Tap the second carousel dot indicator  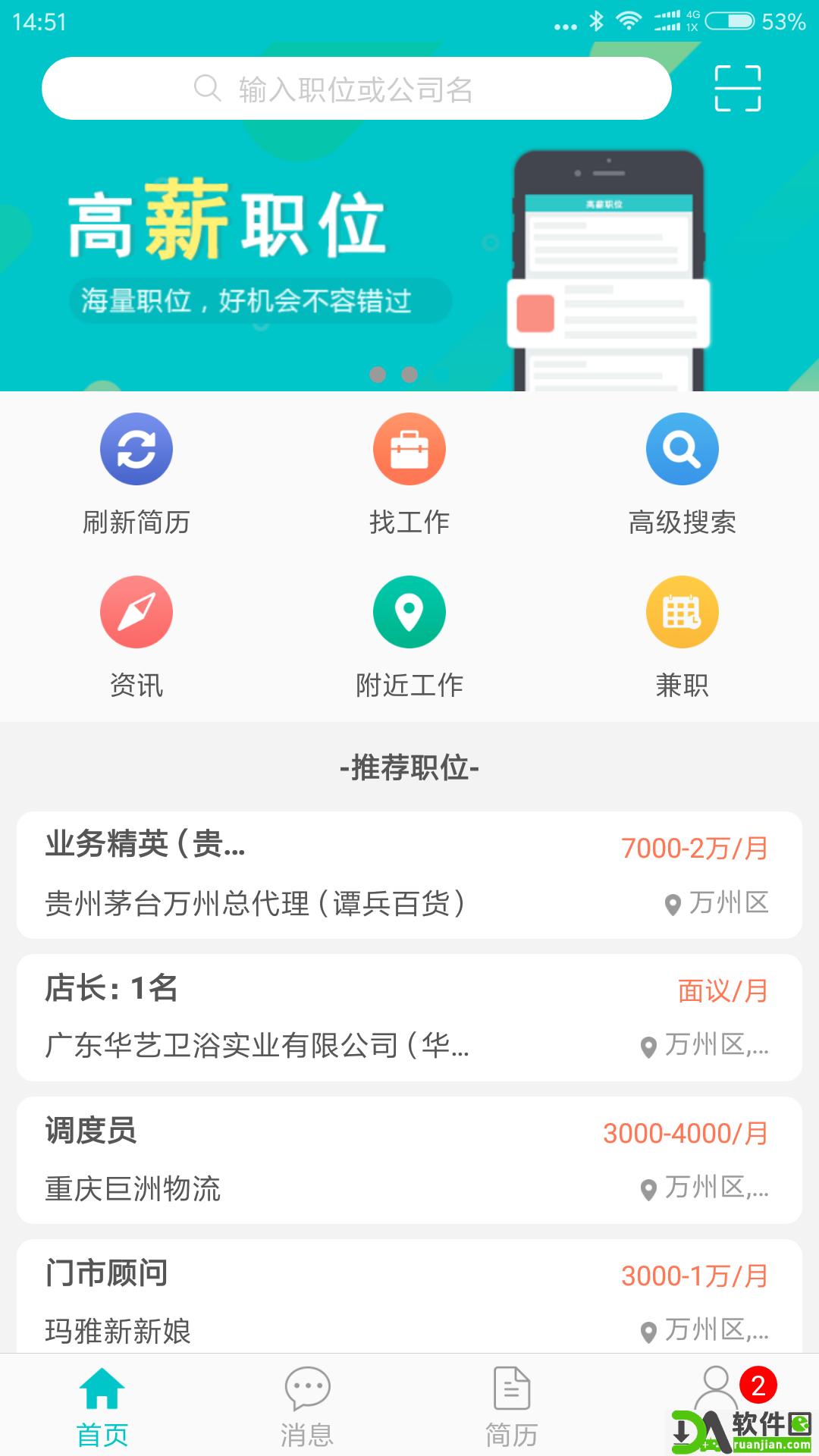coord(410,373)
